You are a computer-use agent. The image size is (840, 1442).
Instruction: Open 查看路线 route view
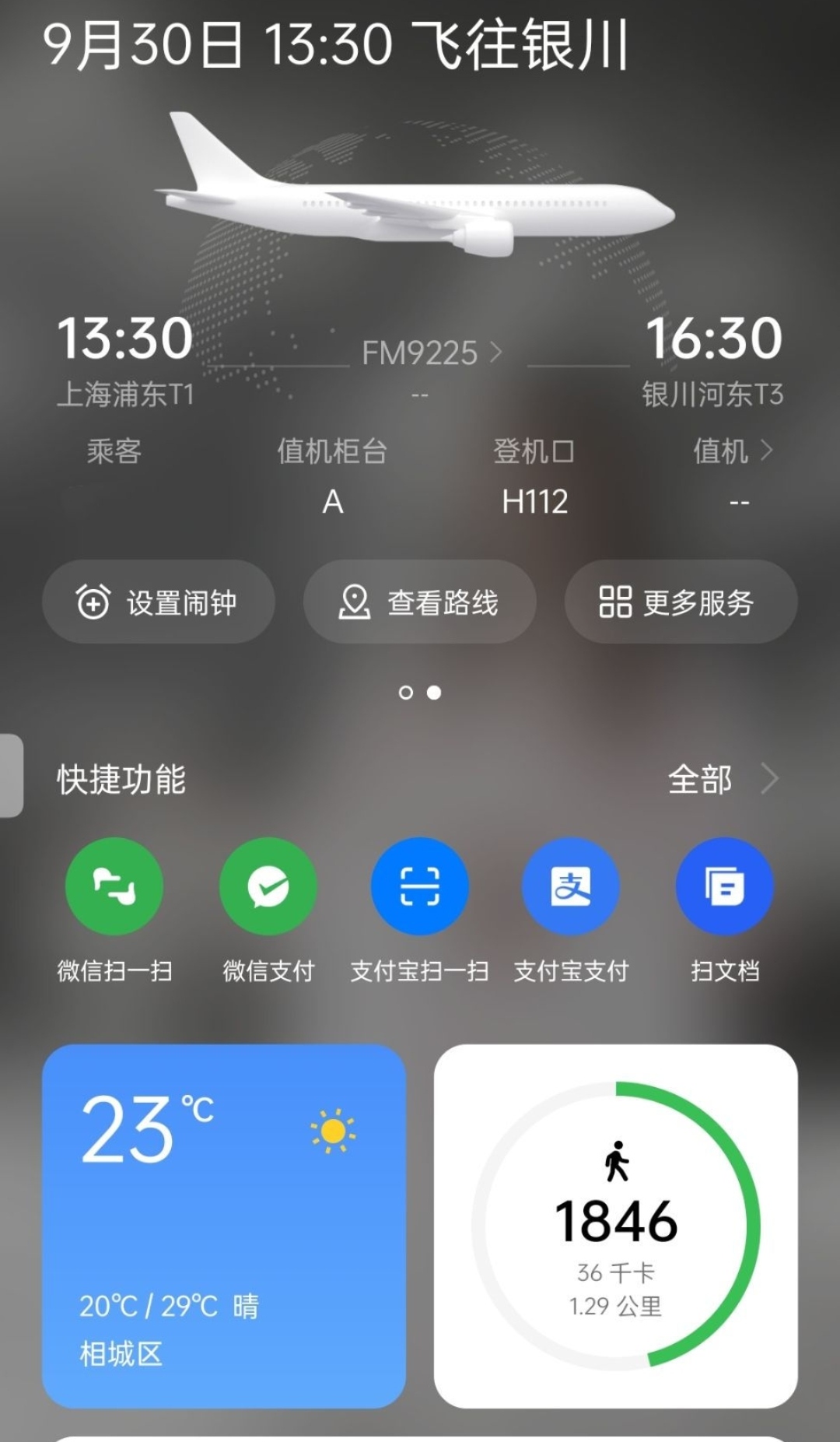(x=419, y=602)
